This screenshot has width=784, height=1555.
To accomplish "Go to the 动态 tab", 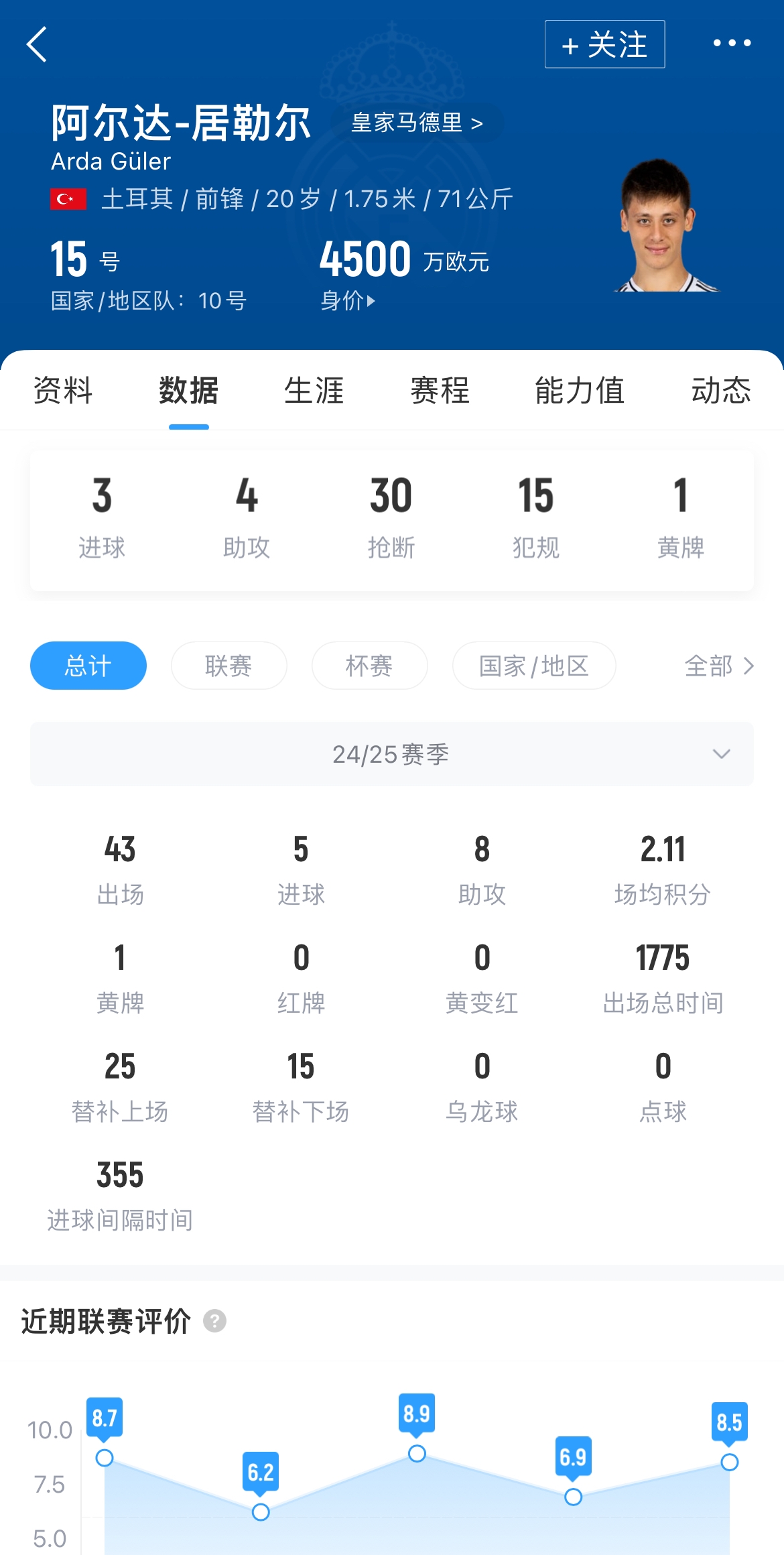I will tap(721, 390).
